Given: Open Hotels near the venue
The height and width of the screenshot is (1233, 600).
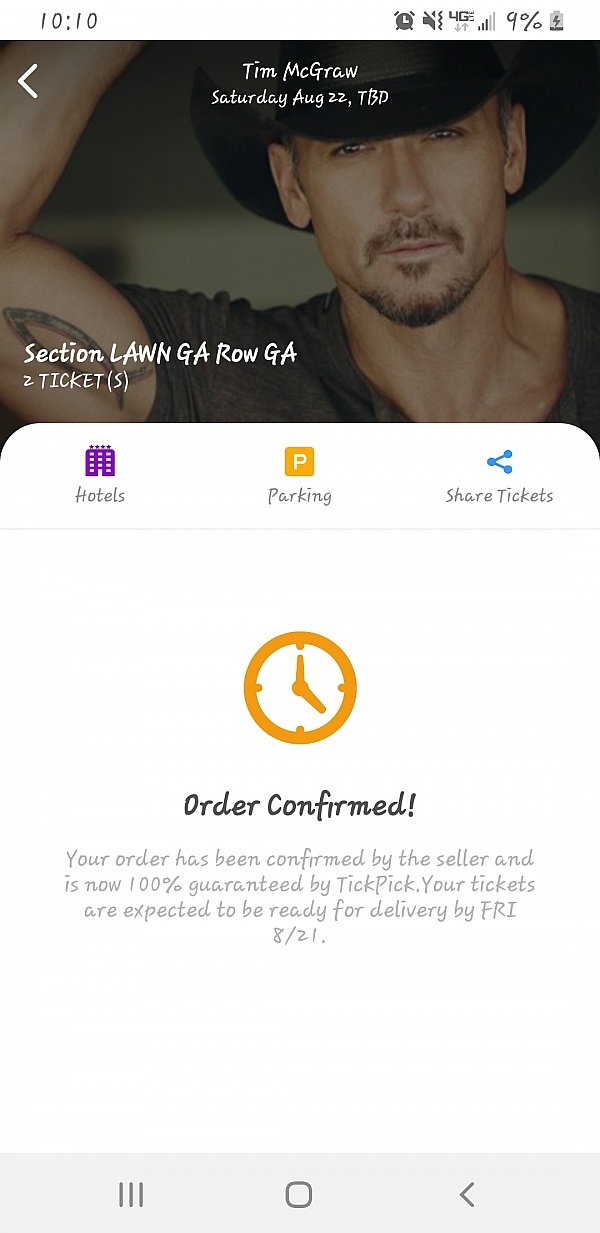Looking at the screenshot, I should tap(100, 475).
